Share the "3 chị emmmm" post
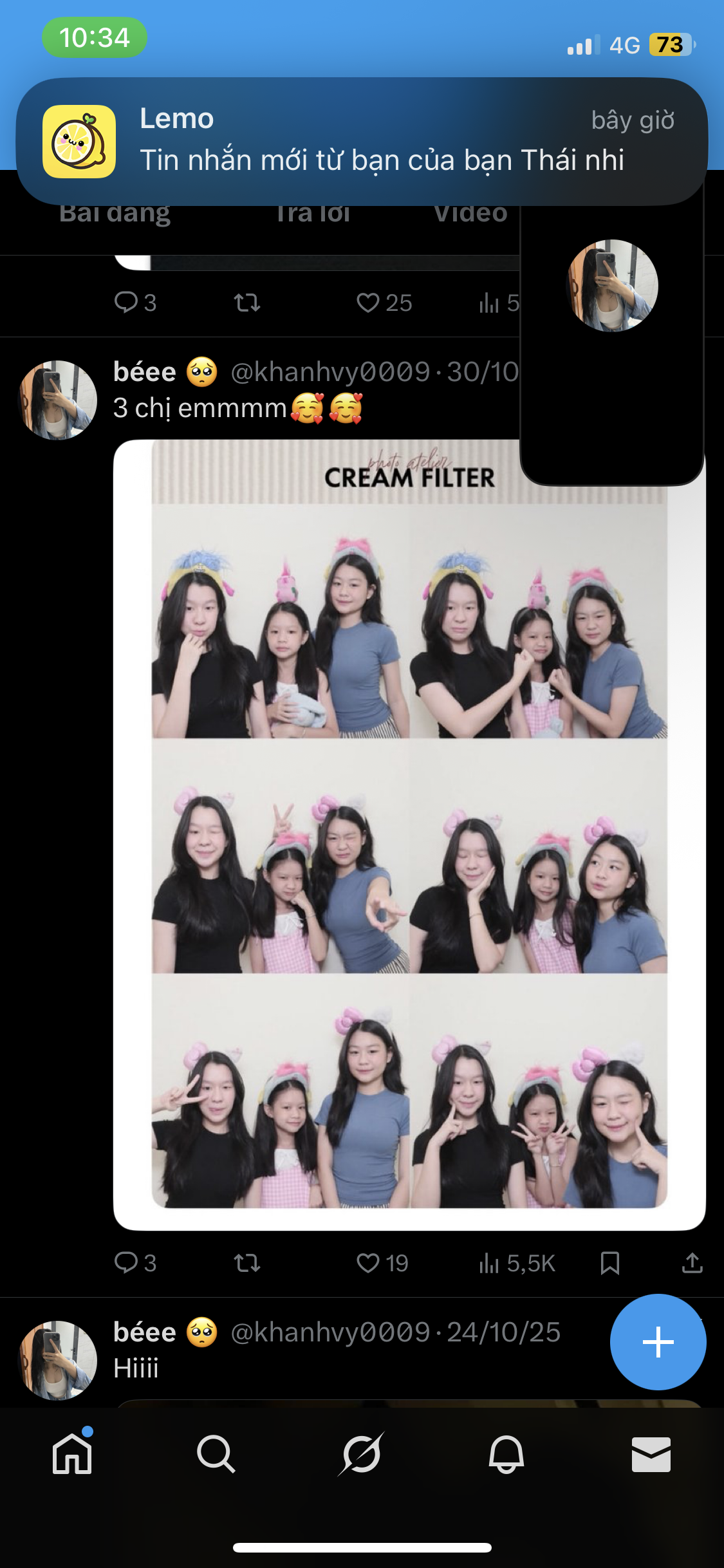724x1568 pixels. point(692,1263)
